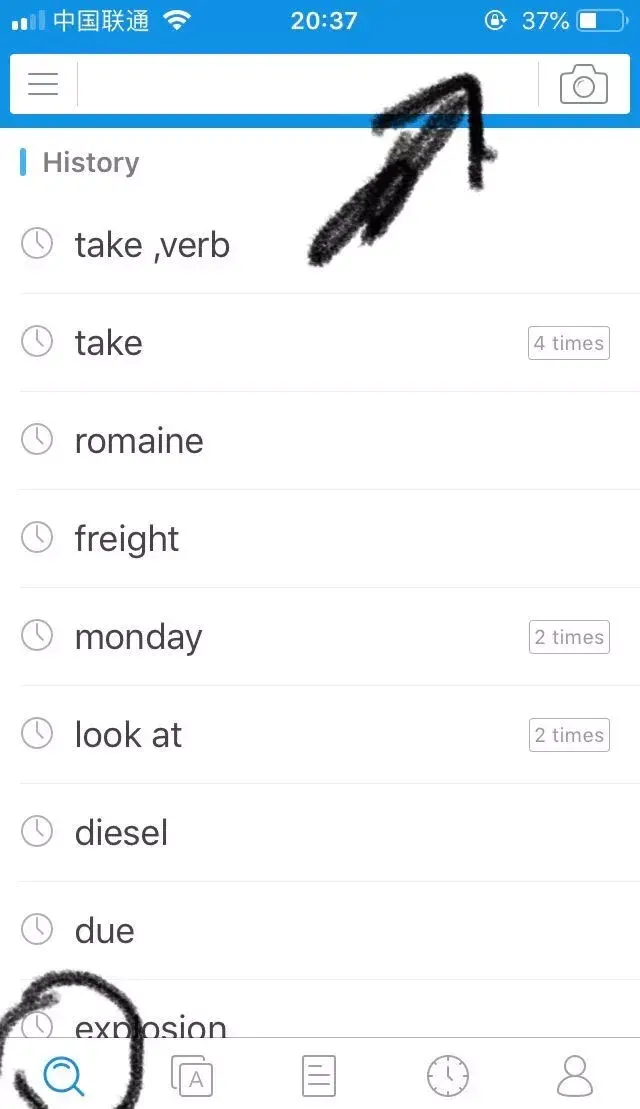Switch to the profile tab

(x=575, y=1076)
